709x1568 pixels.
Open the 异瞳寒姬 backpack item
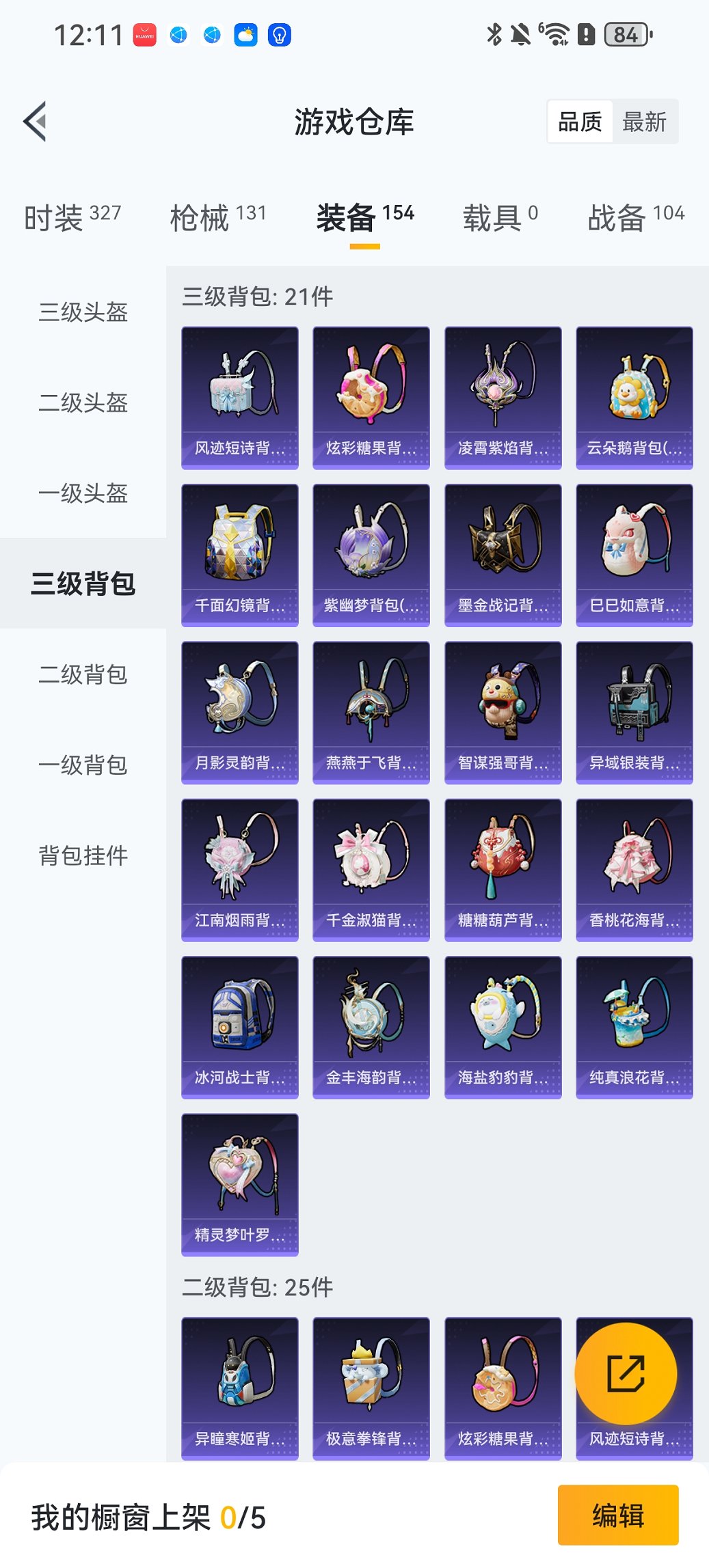tap(239, 1388)
